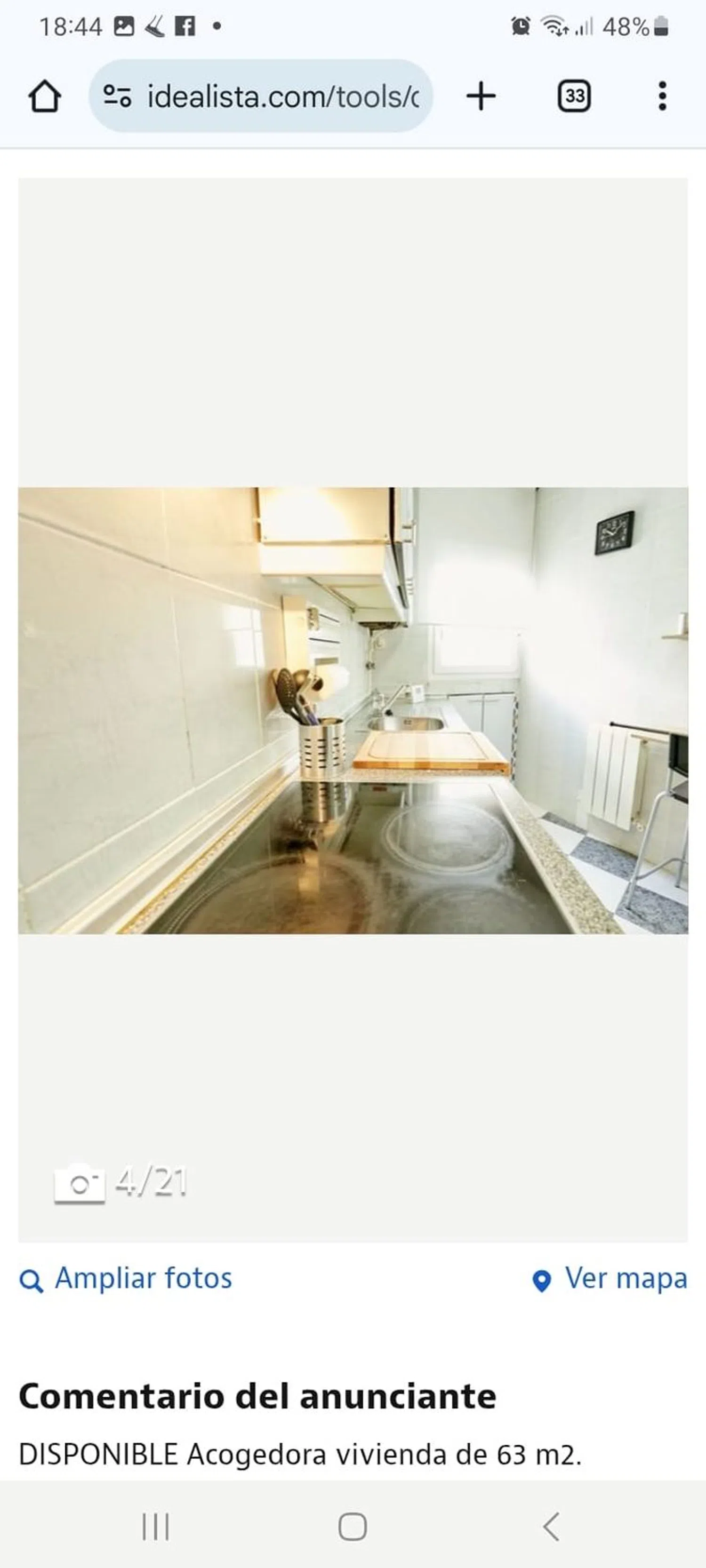The width and height of the screenshot is (706, 1568).
Task: Open the tab switcher showing 33 tabs
Action: [574, 96]
